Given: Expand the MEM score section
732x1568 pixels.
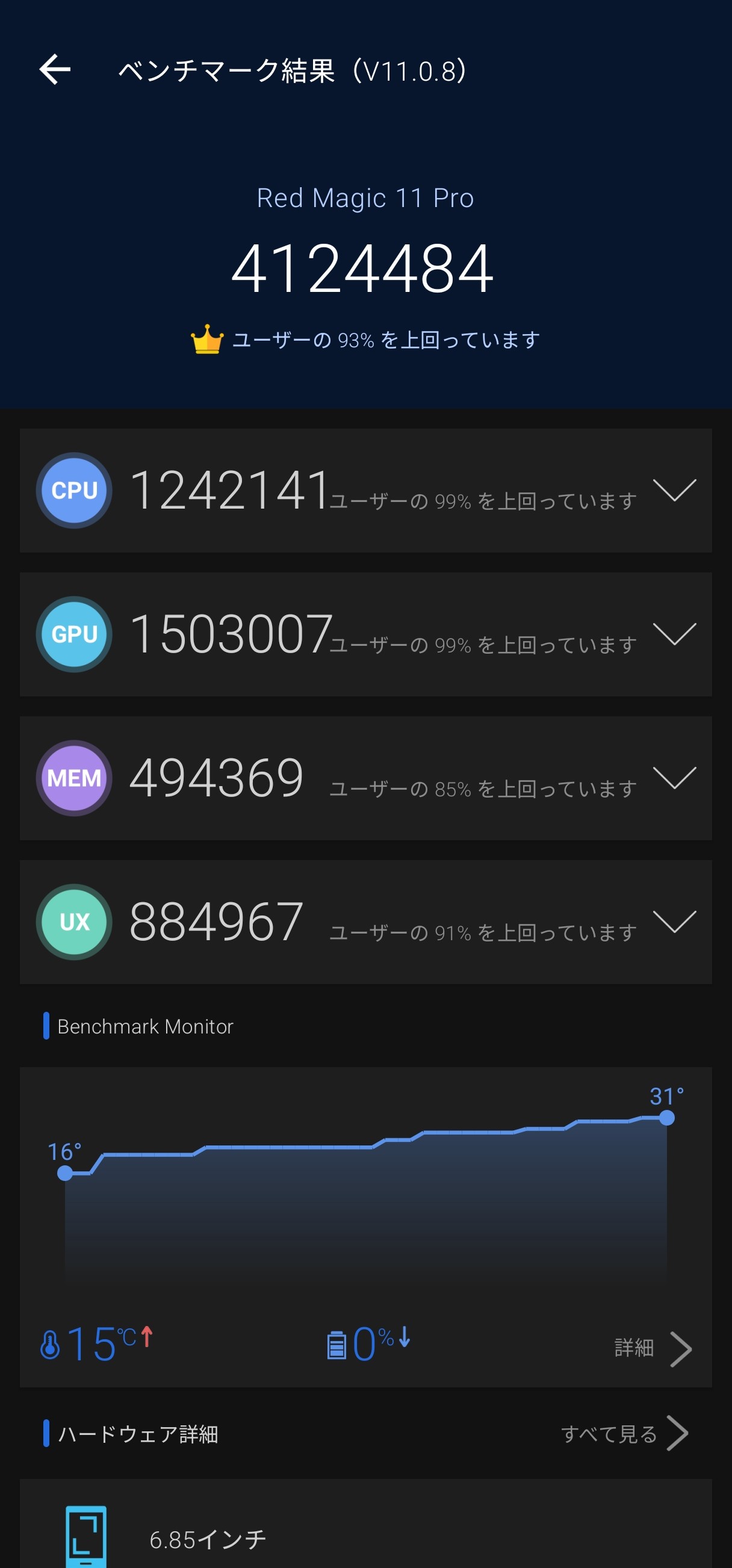Looking at the screenshot, I should [674, 777].
